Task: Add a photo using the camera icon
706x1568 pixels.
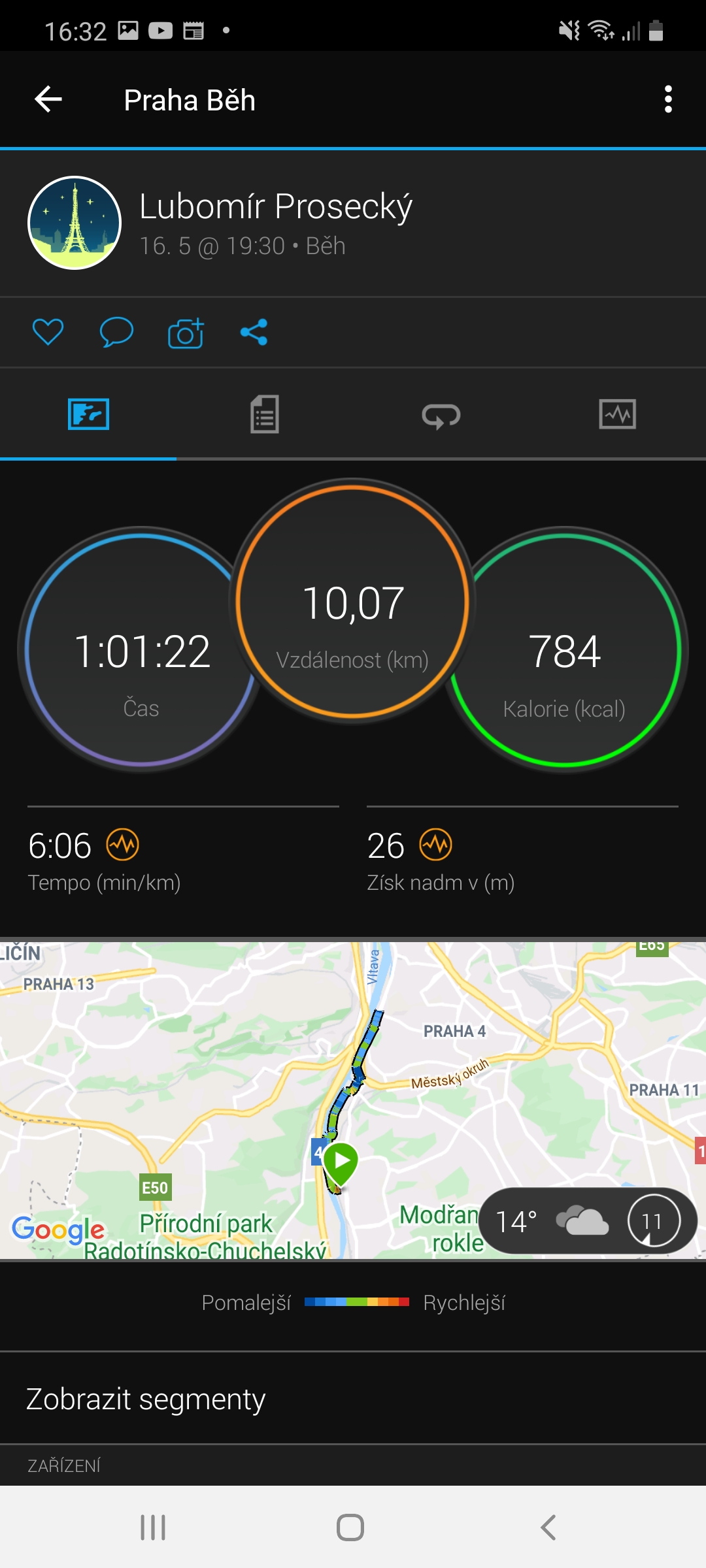Action: tap(186, 333)
